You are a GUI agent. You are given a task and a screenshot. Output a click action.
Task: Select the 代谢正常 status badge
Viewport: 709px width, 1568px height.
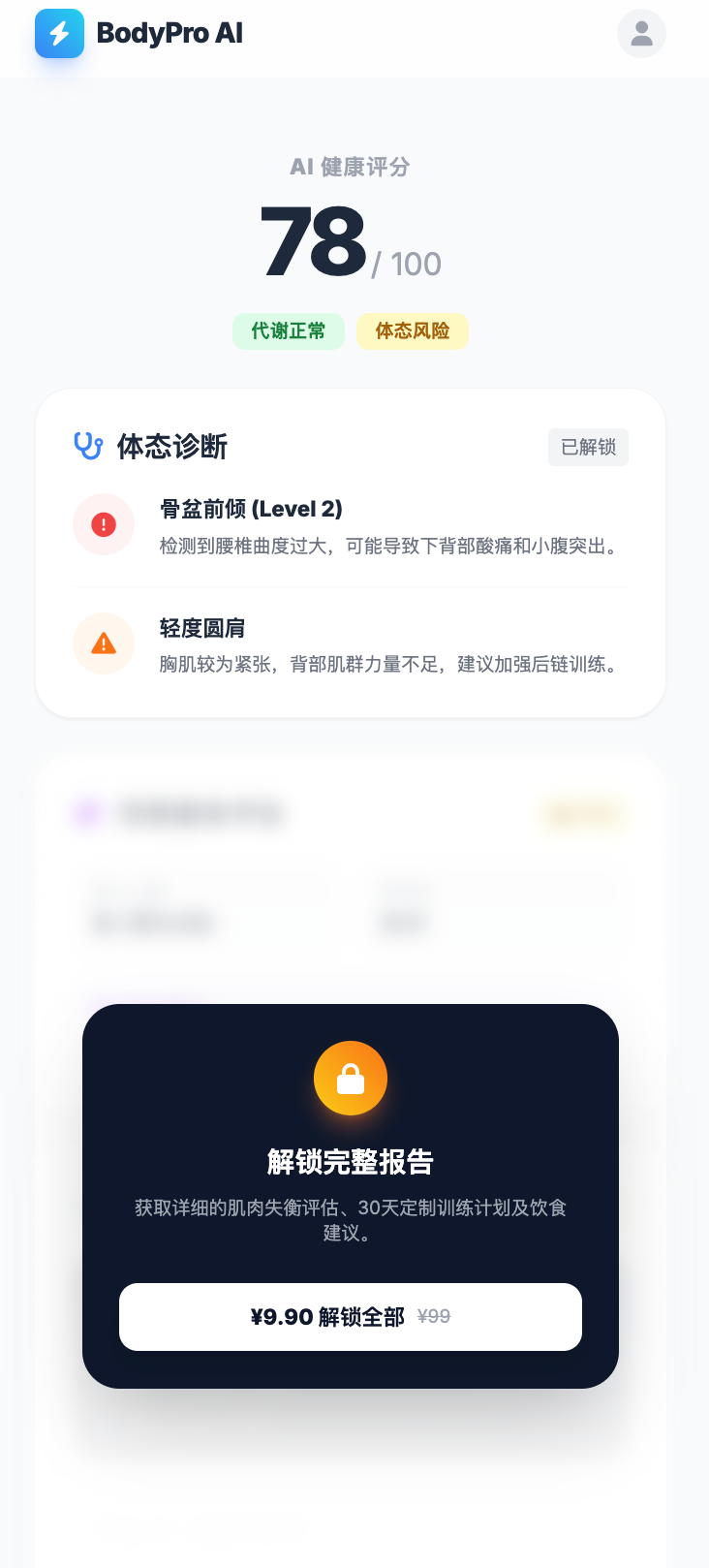(288, 330)
